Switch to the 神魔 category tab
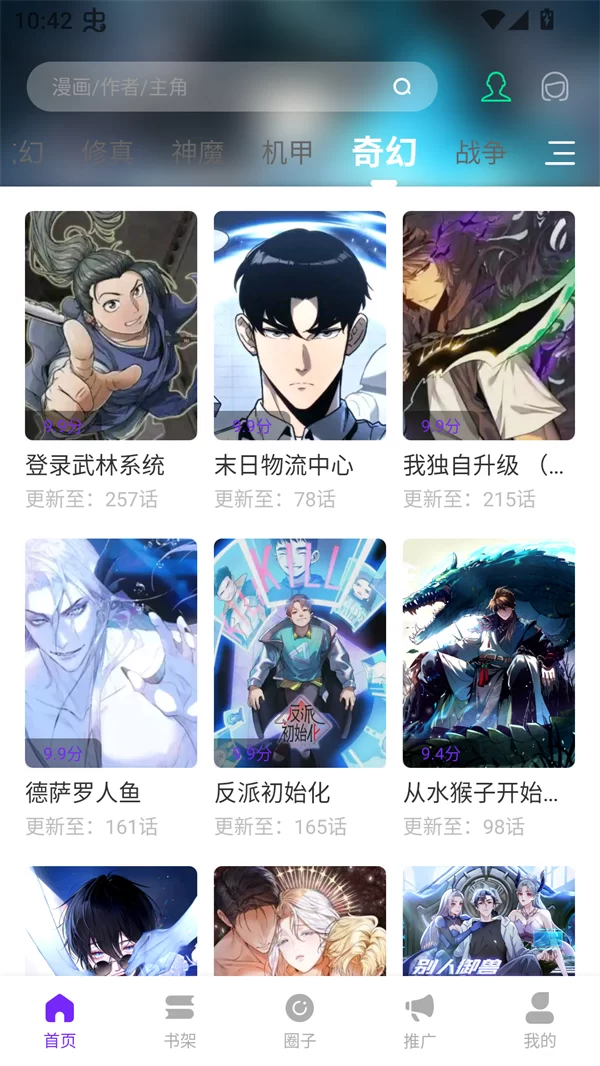This screenshot has height=1066, width=600. point(197,152)
